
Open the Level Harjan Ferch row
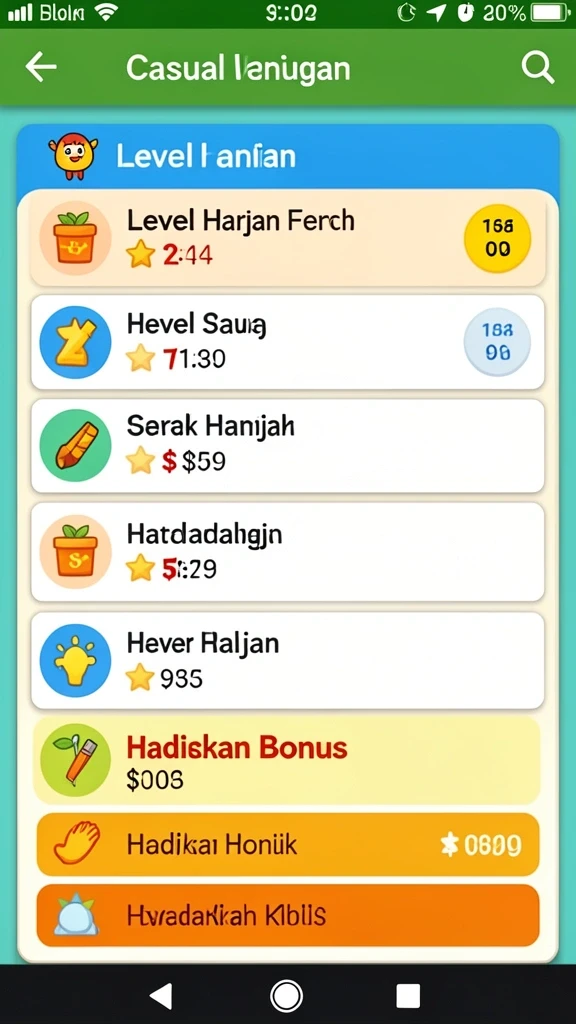point(288,238)
